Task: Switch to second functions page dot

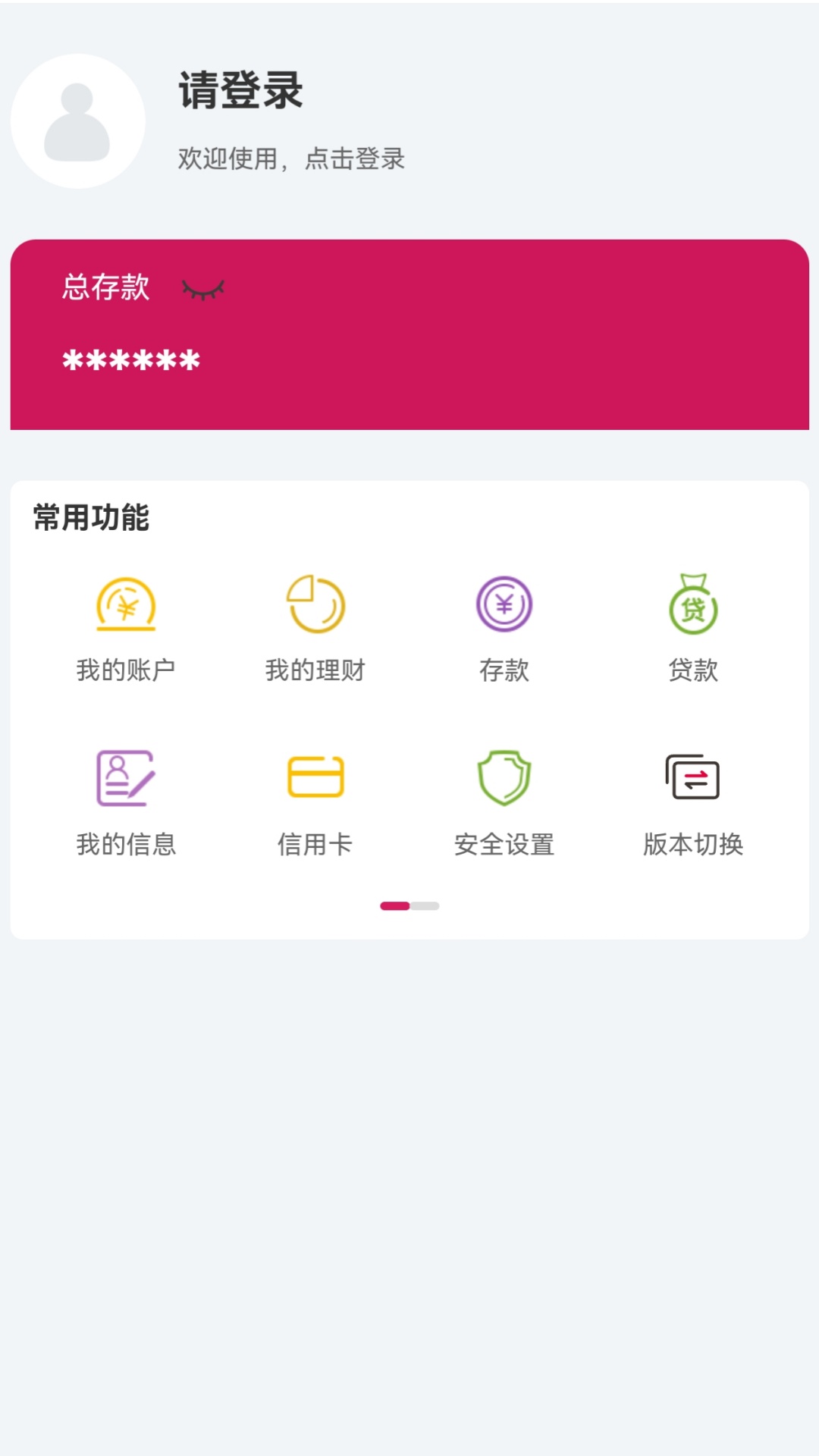Action: pyautogui.click(x=426, y=905)
